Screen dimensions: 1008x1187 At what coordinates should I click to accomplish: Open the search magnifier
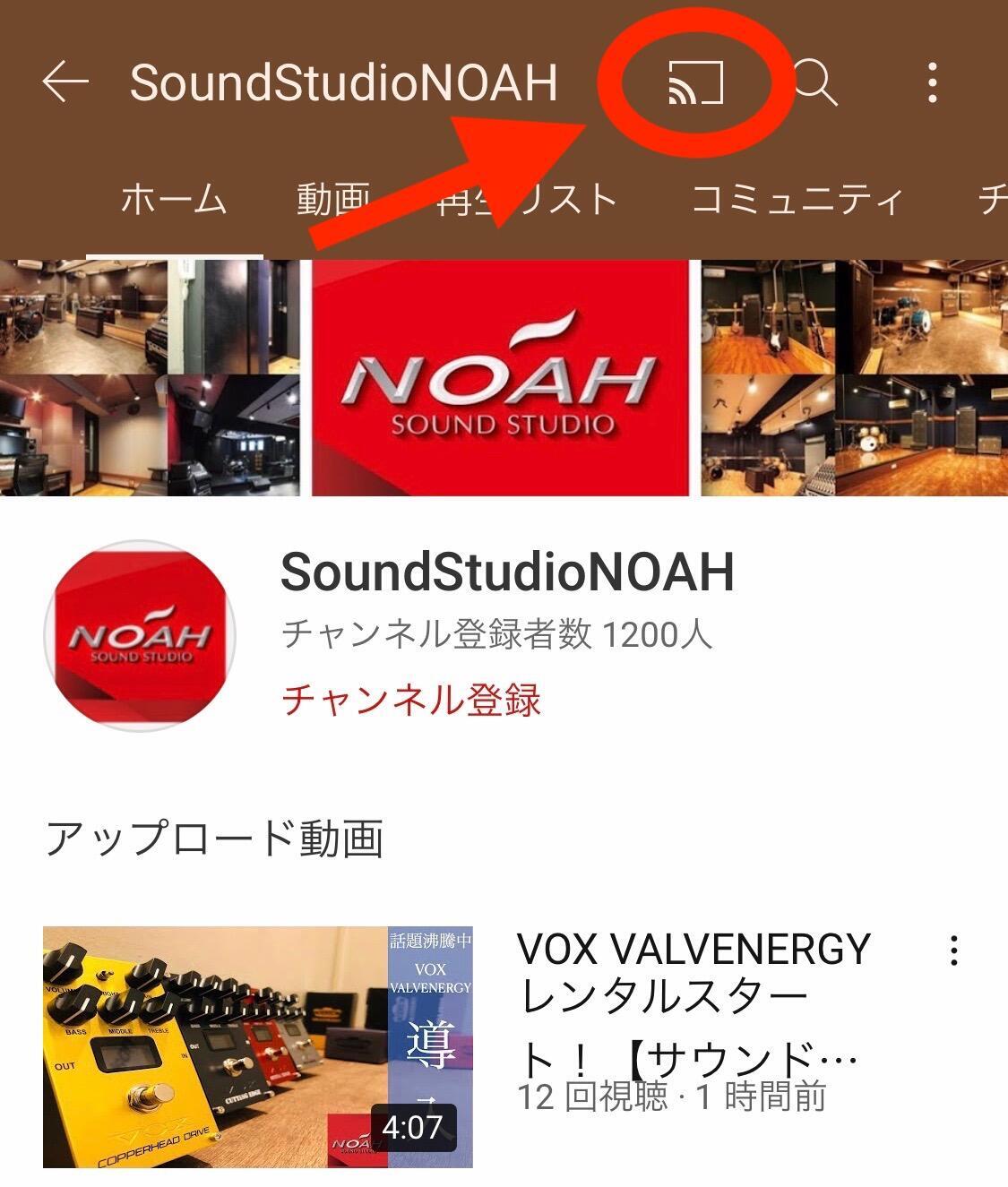(816, 82)
